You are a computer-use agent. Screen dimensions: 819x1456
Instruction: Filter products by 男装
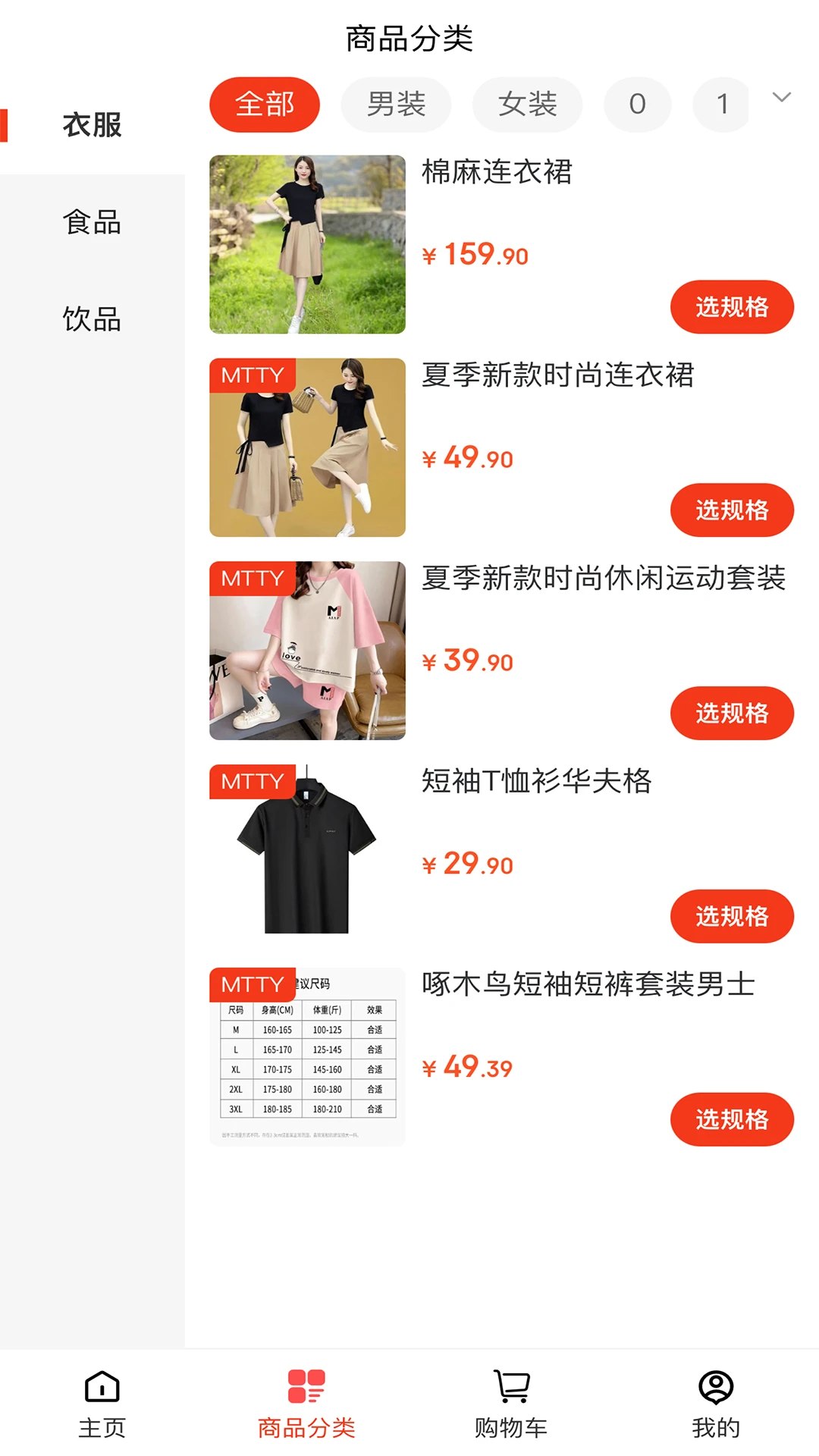pos(396,105)
